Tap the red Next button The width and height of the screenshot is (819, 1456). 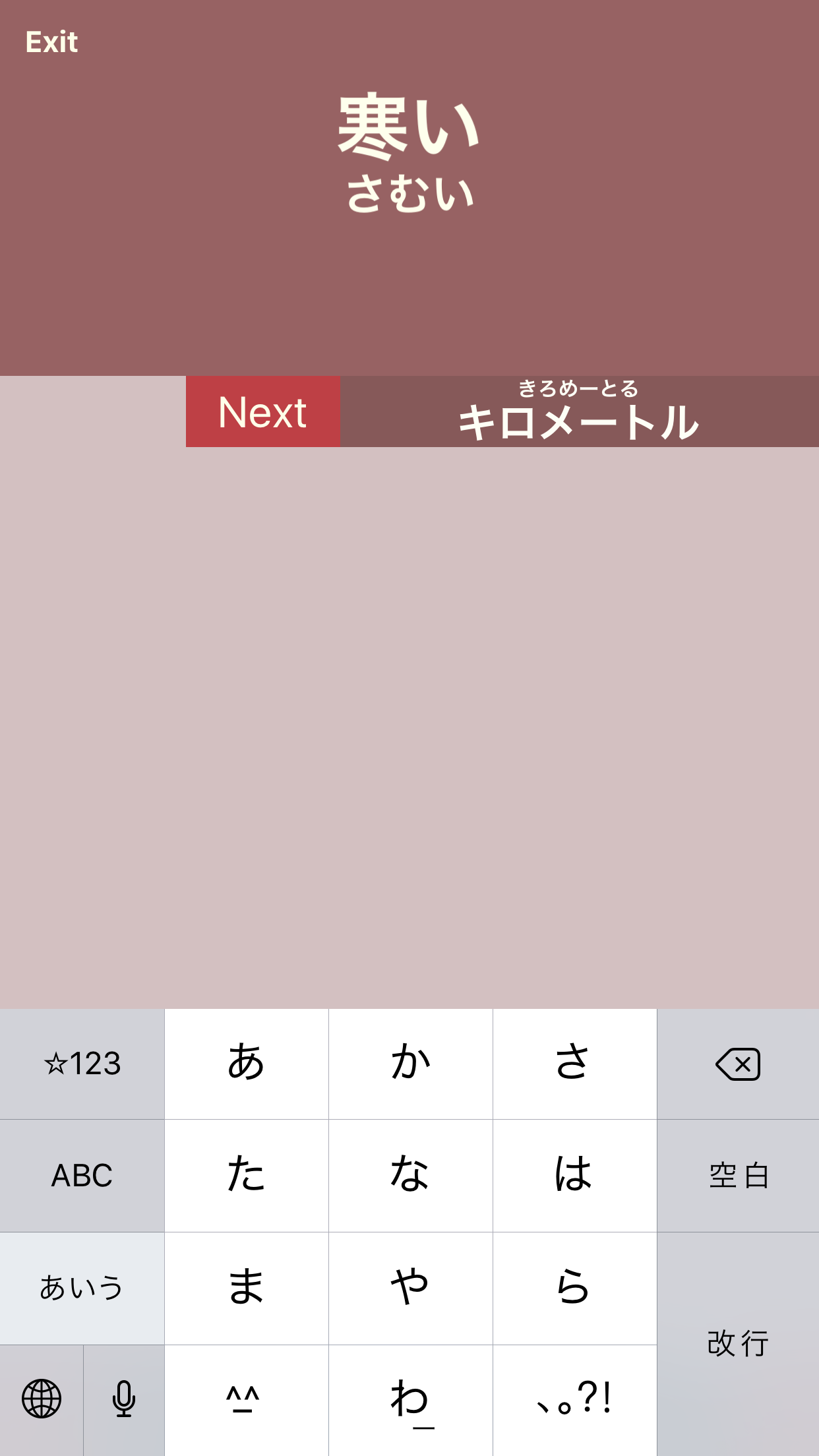coord(262,411)
